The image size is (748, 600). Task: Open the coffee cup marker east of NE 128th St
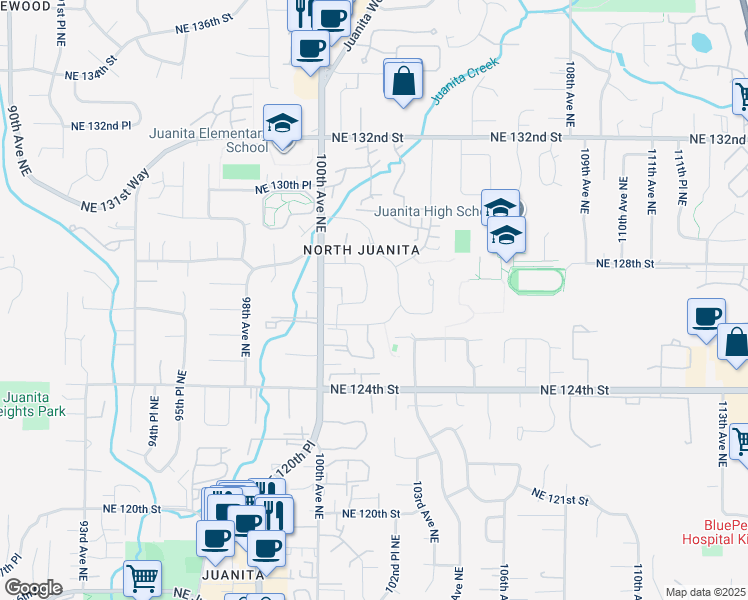click(x=706, y=316)
